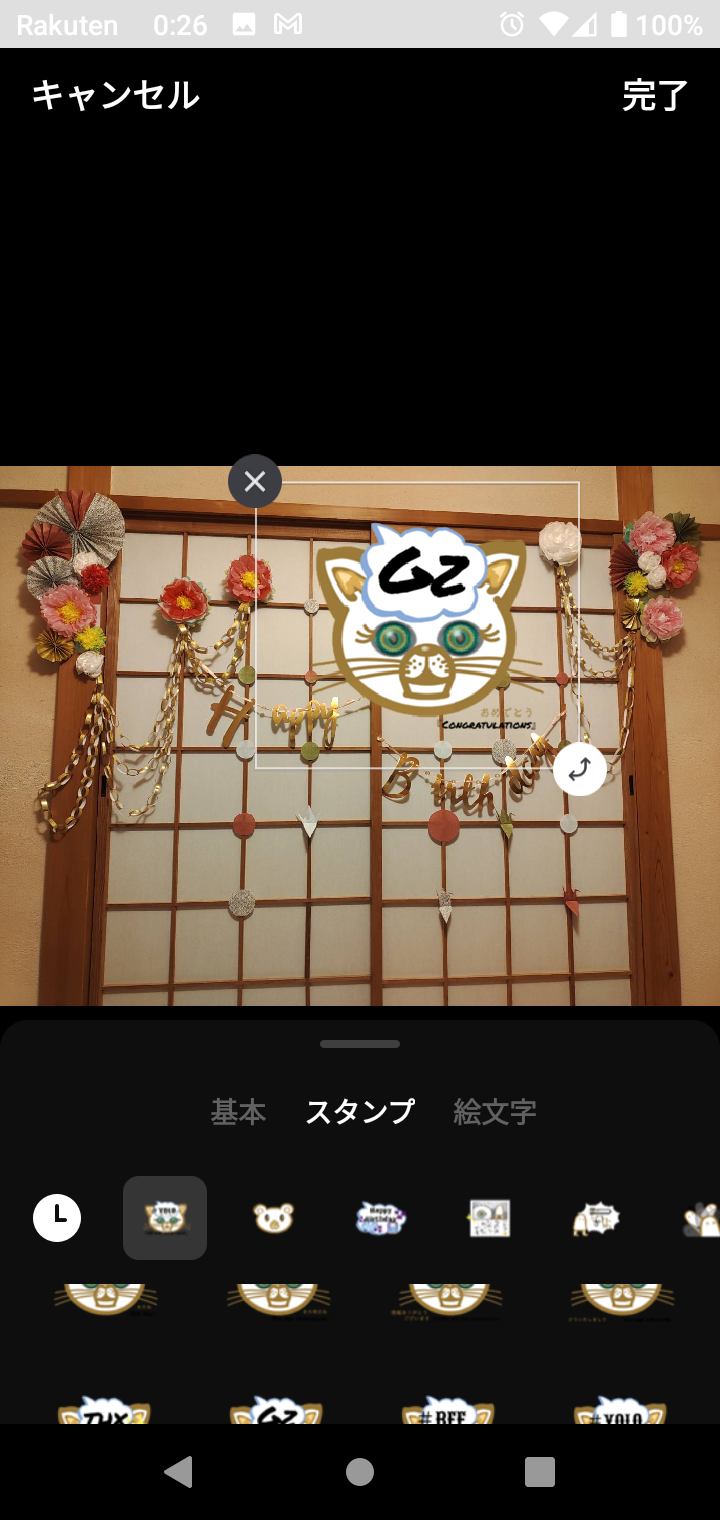Open the Happy Birthday sticker pack
Image resolution: width=720 pixels, height=1520 pixels.
click(x=381, y=1218)
